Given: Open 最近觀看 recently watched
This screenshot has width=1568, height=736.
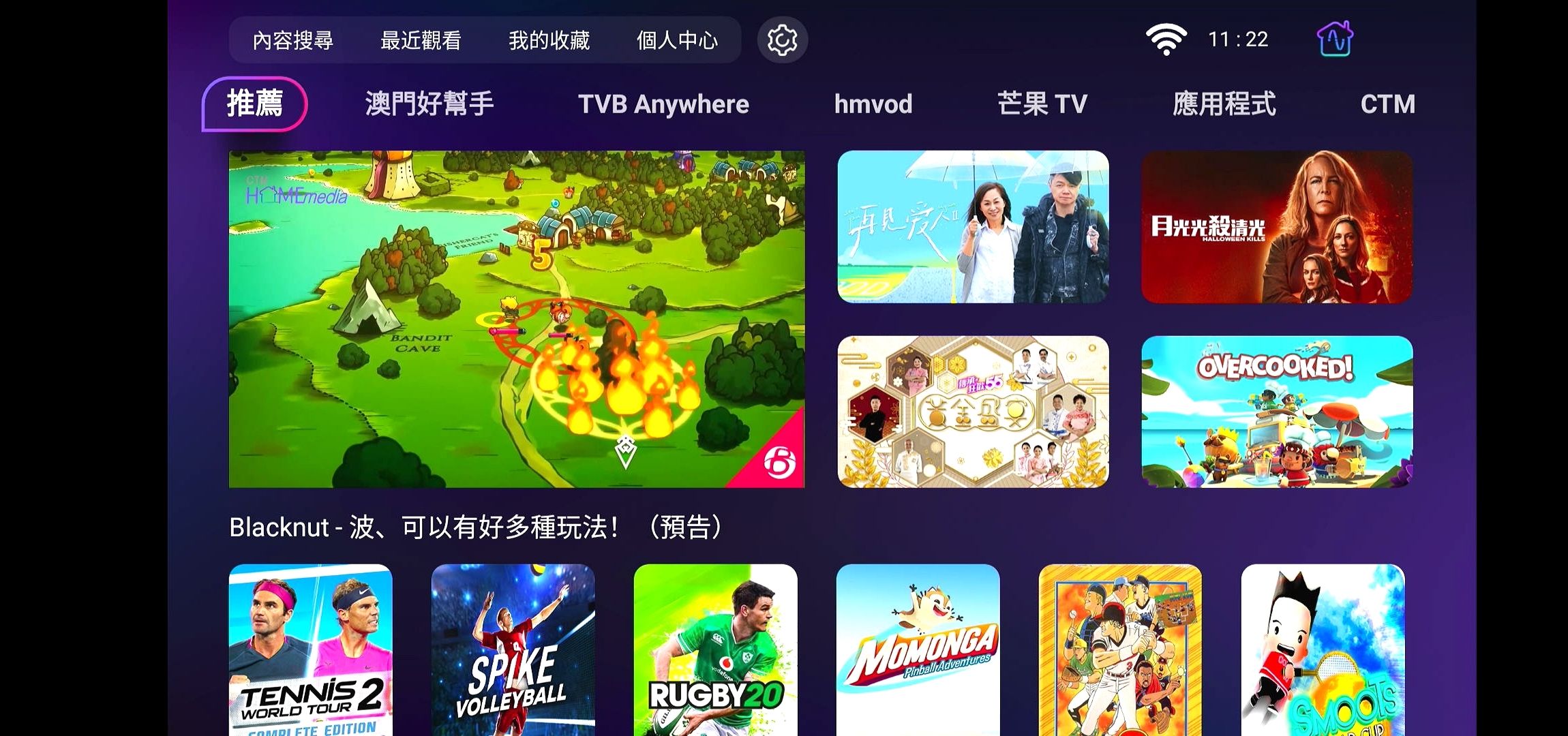Looking at the screenshot, I should (421, 40).
